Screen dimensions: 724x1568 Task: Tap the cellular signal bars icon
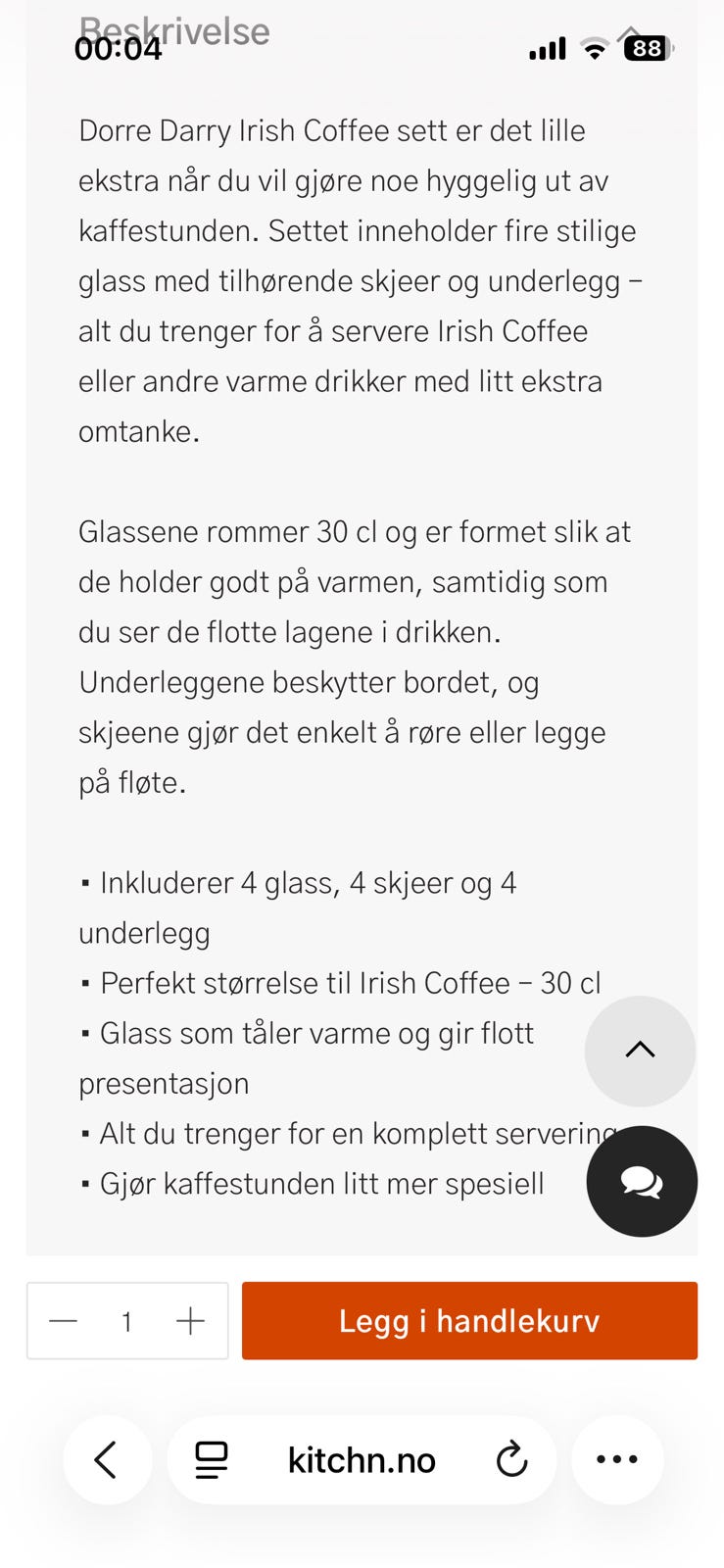547,49
